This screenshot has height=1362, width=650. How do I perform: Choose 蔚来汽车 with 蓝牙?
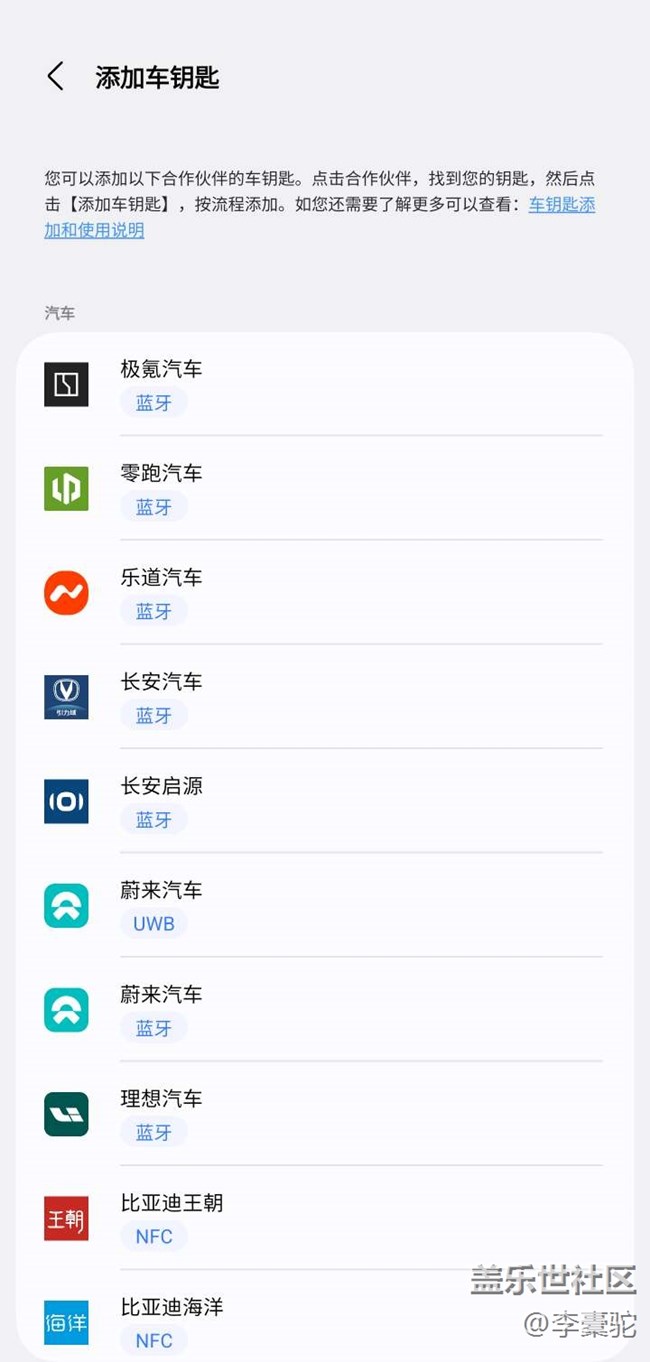325,1010
